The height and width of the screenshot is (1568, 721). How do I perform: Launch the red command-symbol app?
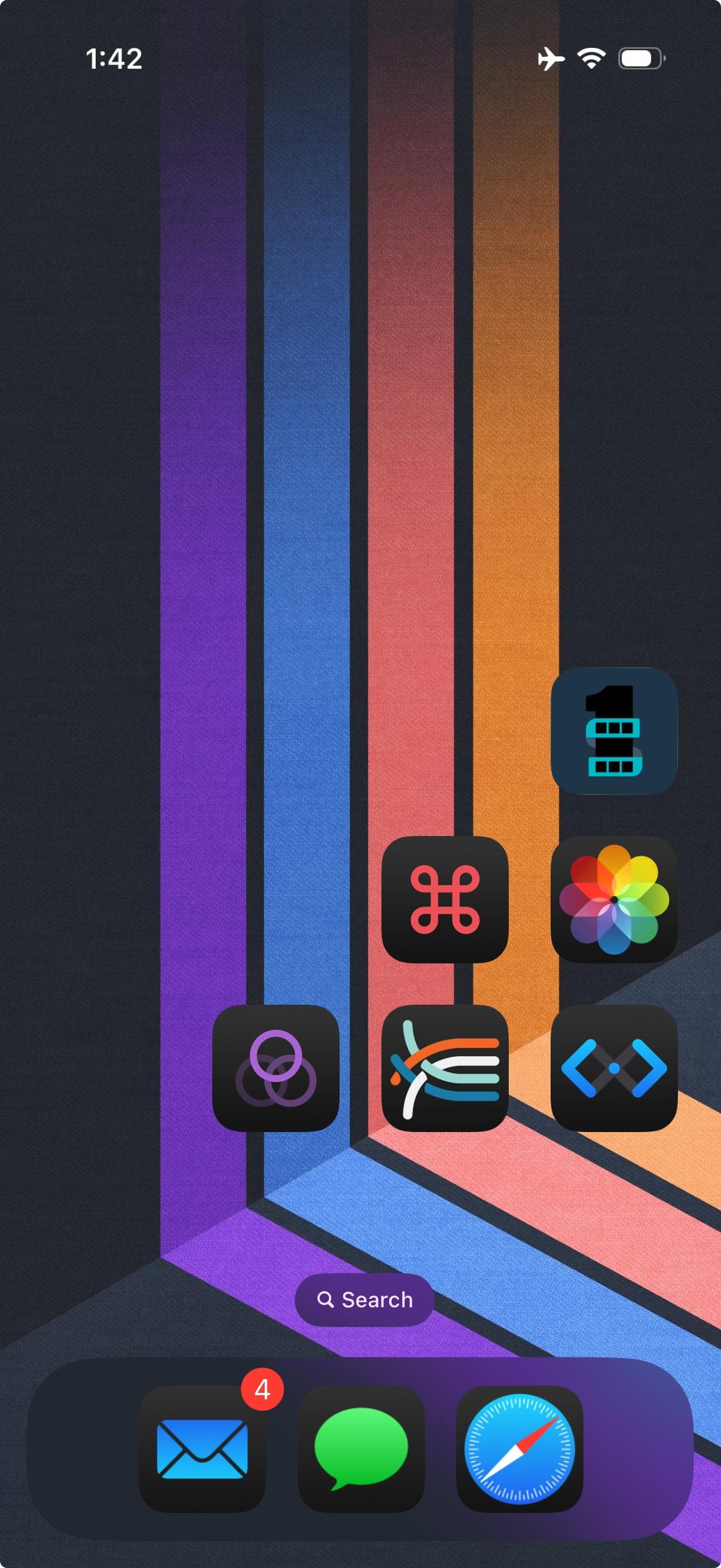point(445,899)
